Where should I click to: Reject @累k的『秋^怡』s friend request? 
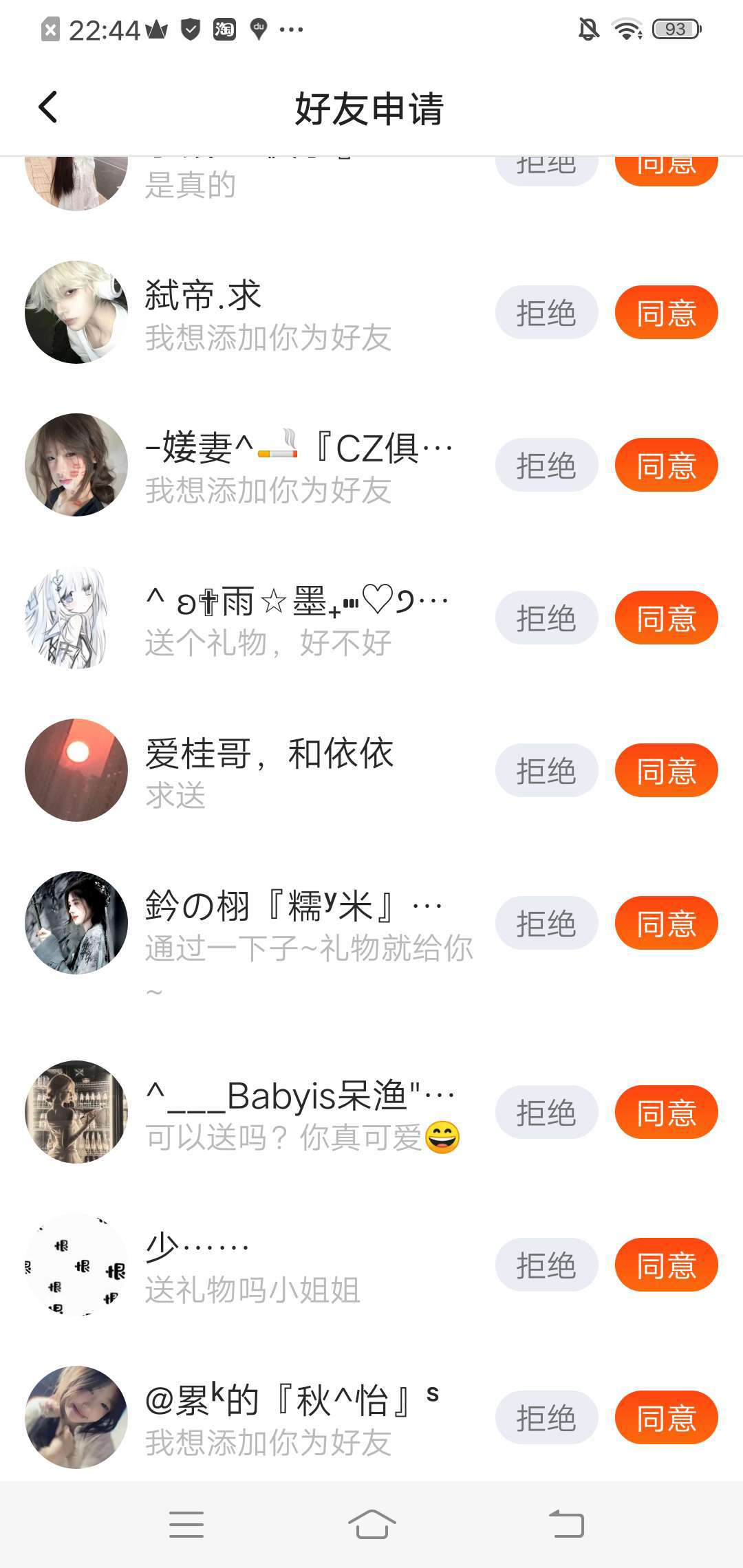(546, 1418)
